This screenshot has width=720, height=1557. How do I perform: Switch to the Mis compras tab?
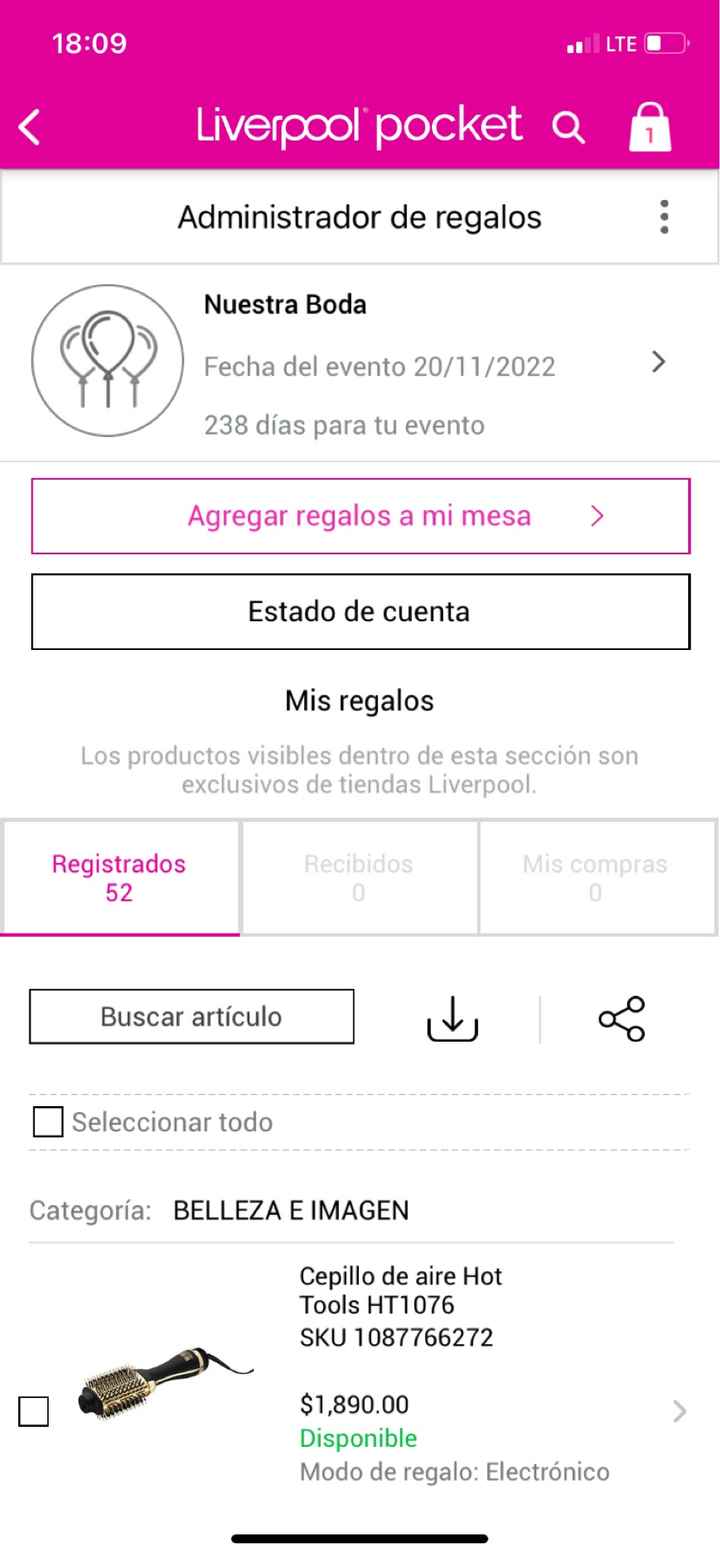pos(597,878)
